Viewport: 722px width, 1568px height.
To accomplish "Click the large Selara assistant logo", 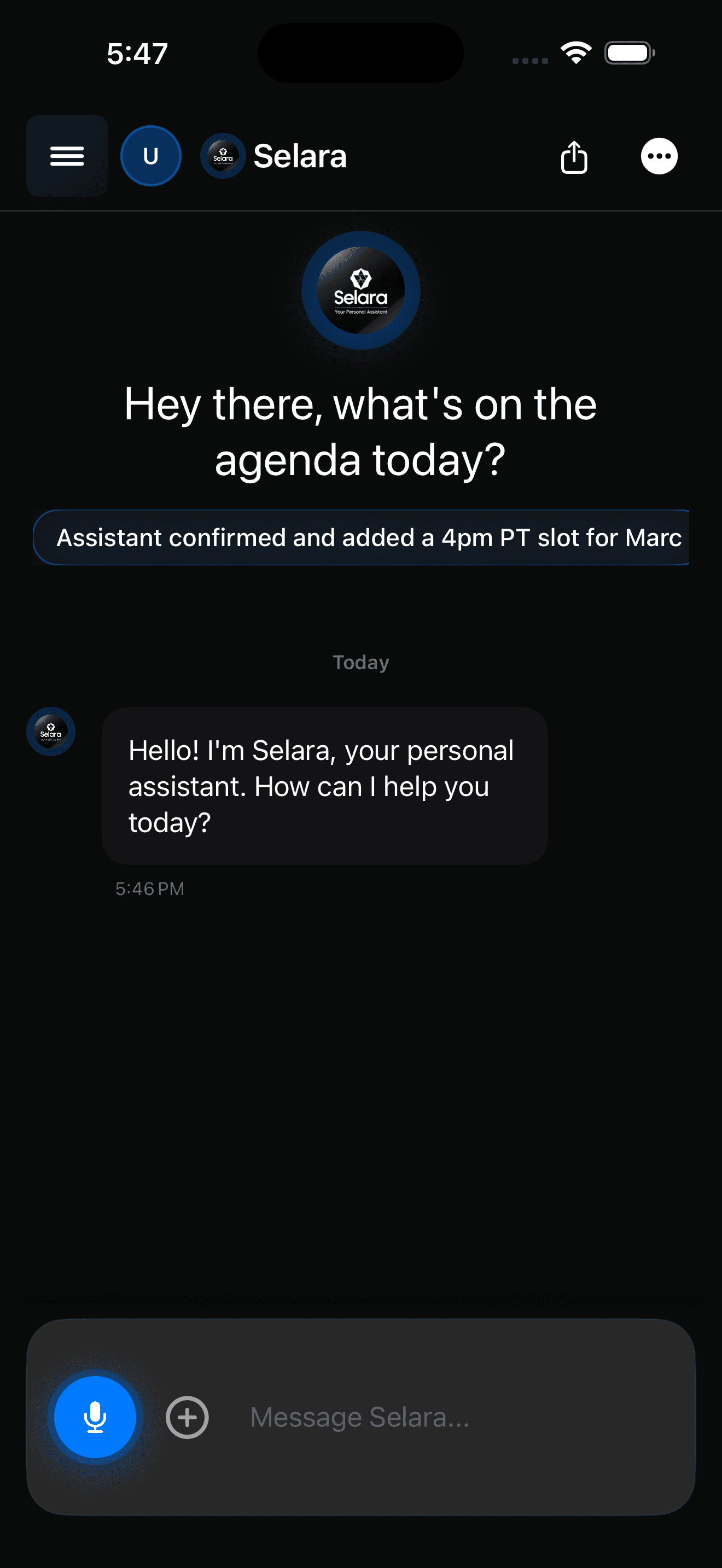I will (360, 291).
